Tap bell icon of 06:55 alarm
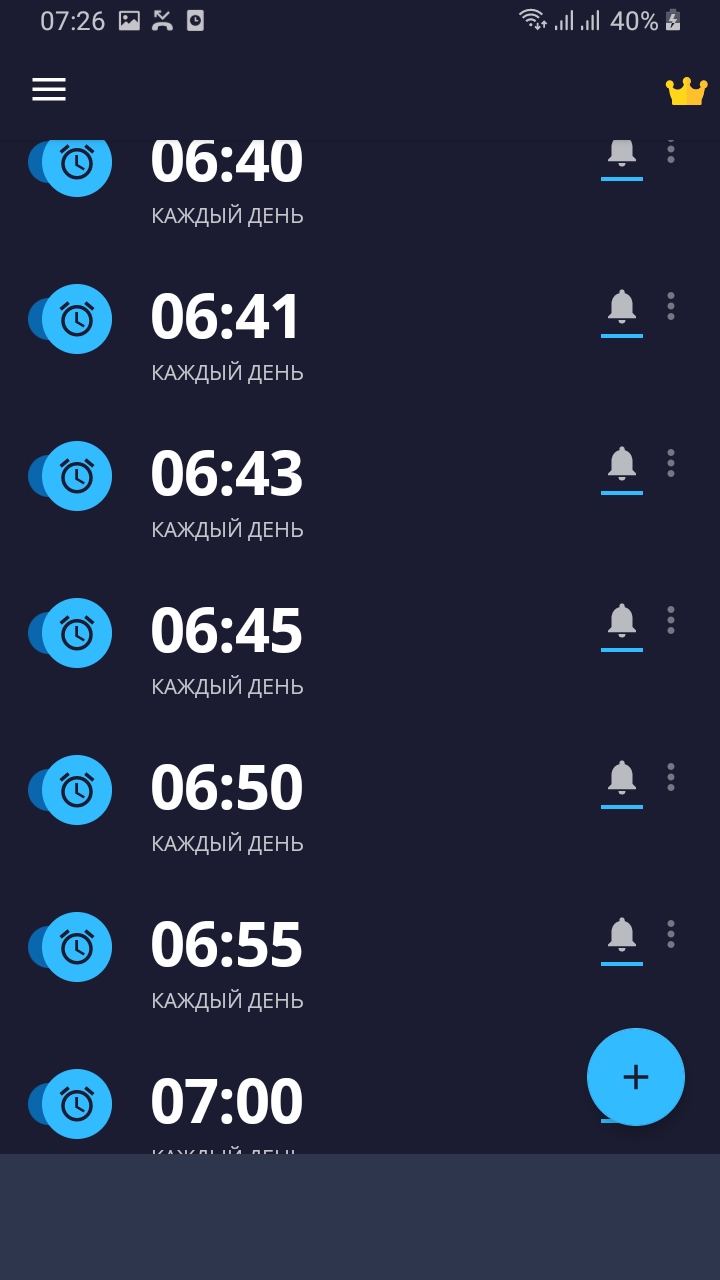 pyautogui.click(x=622, y=934)
